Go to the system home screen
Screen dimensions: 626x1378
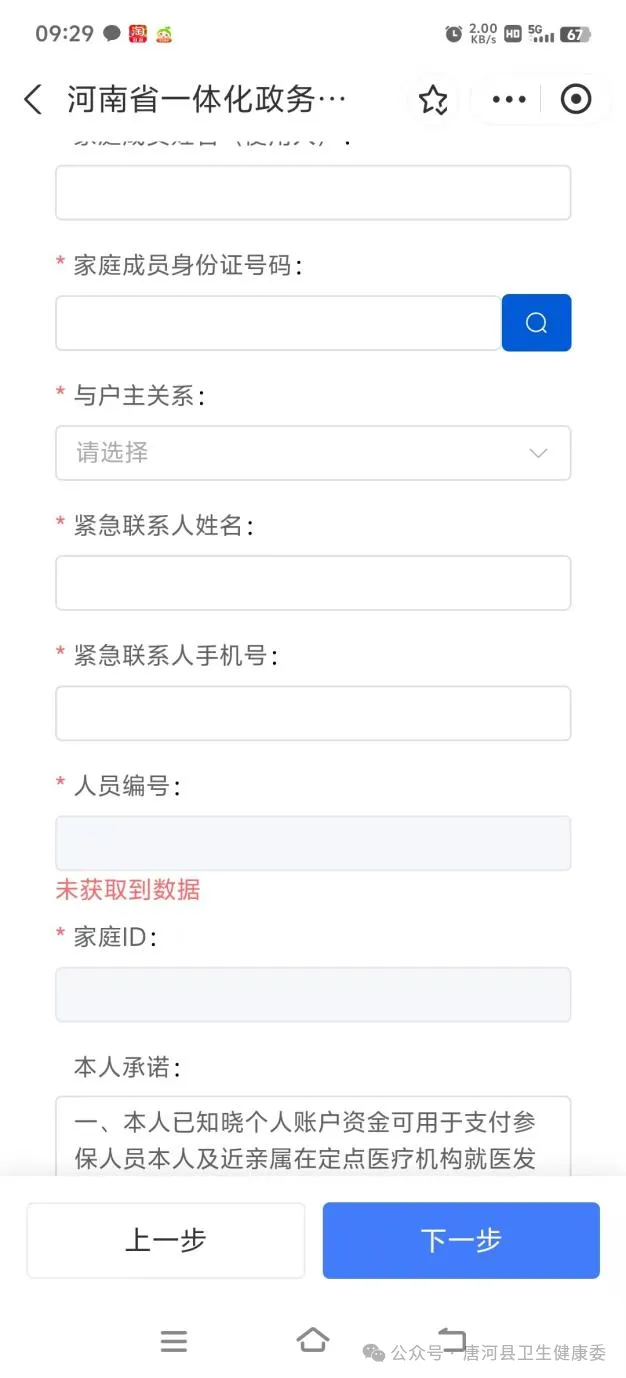coord(313,1340)
